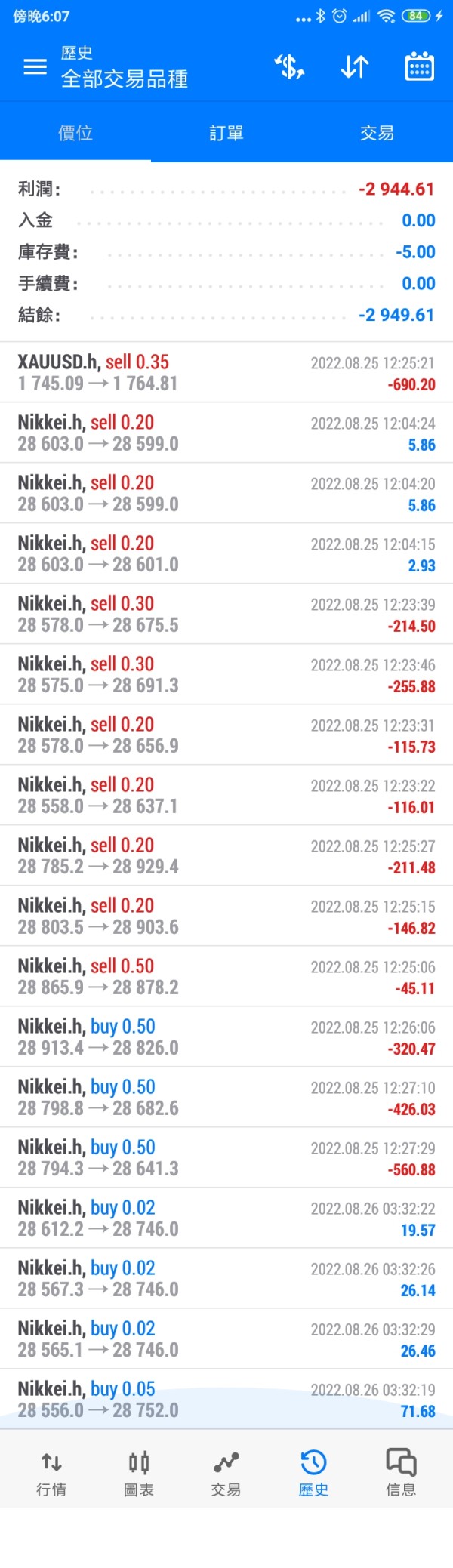Open the 圖表 chart tab
Screen dimensions: 453x1568
139,1474
